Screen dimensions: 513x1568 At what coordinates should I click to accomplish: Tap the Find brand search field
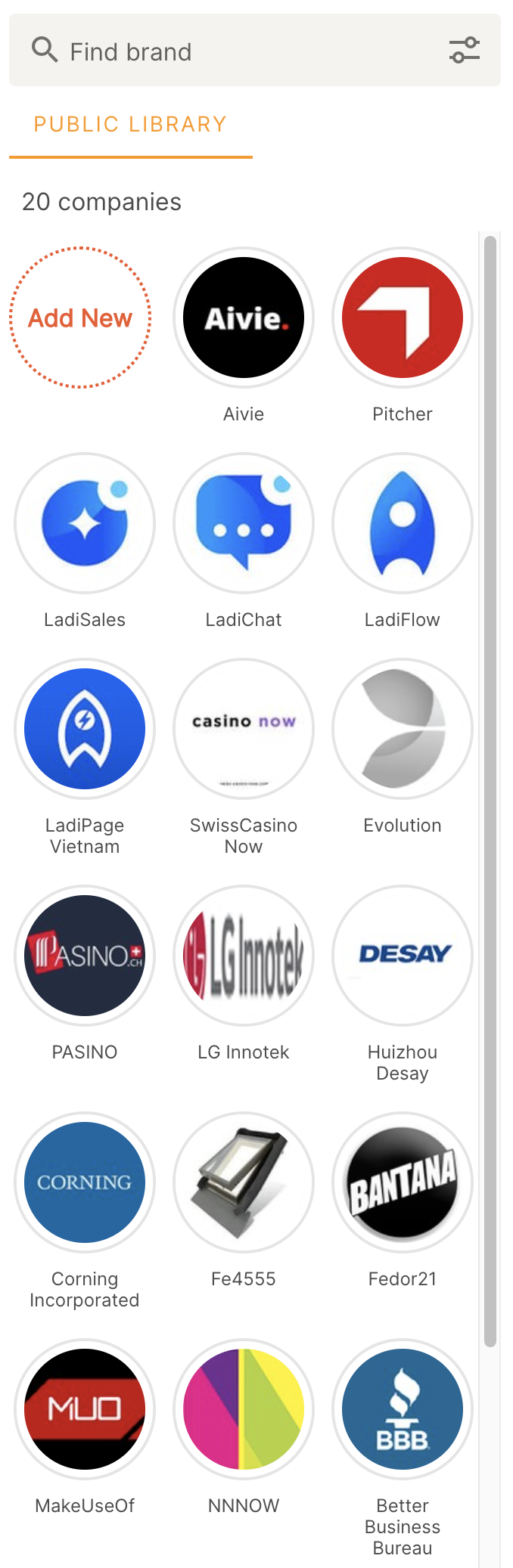pyautogui.click(x=227, y=51)
